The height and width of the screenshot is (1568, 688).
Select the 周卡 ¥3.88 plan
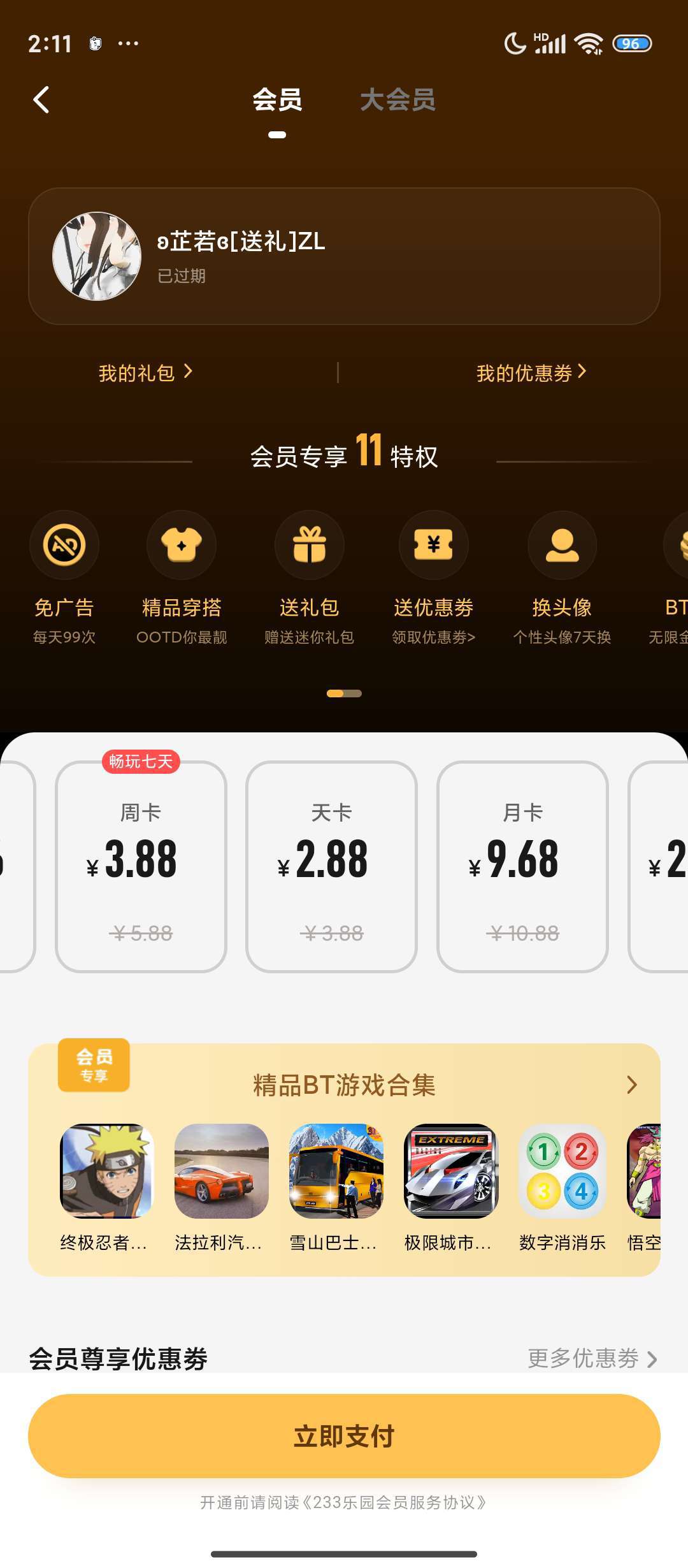[141, 867]
